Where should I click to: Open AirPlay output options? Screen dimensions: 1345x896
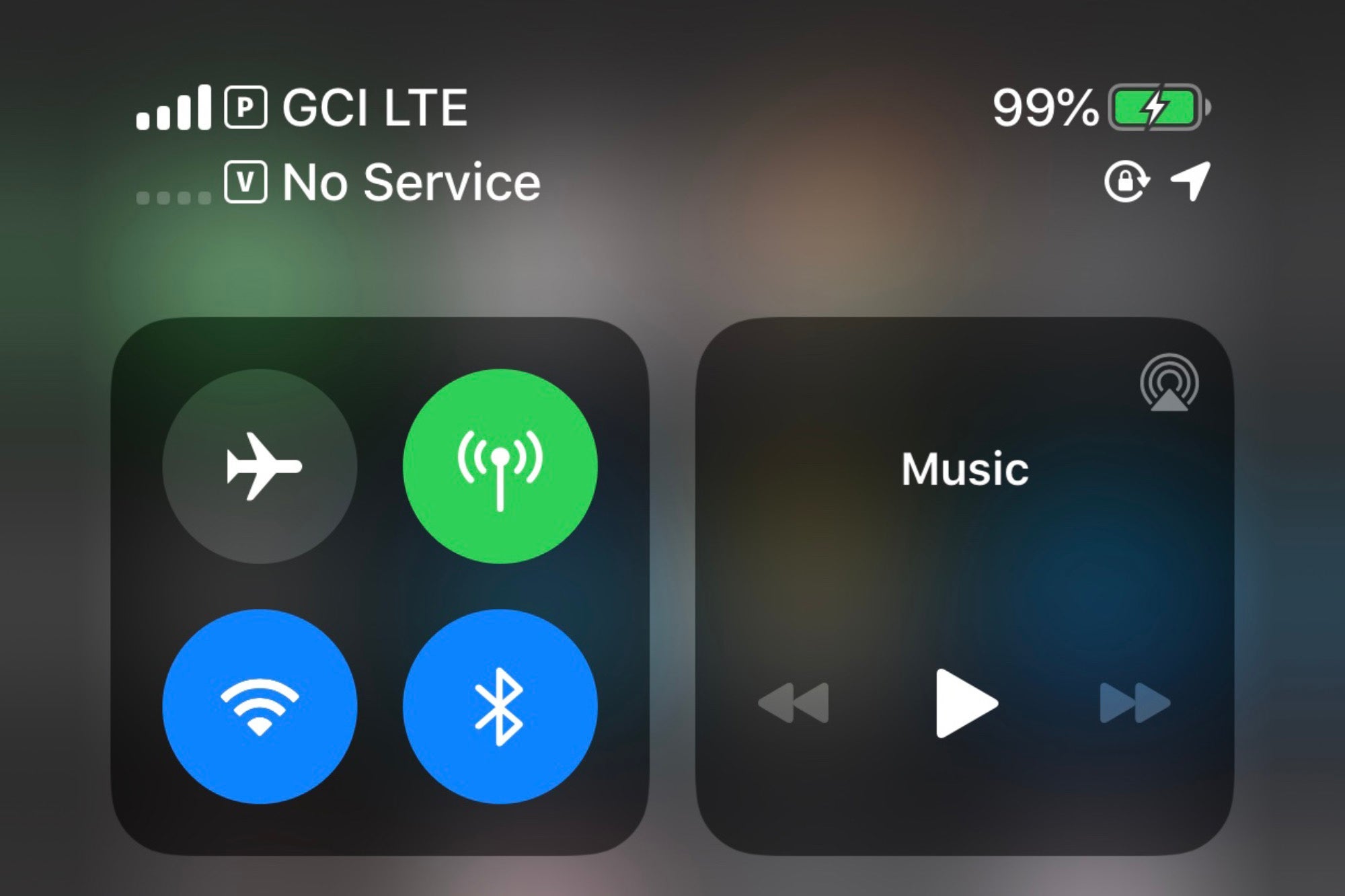(x=1169, y=383)
